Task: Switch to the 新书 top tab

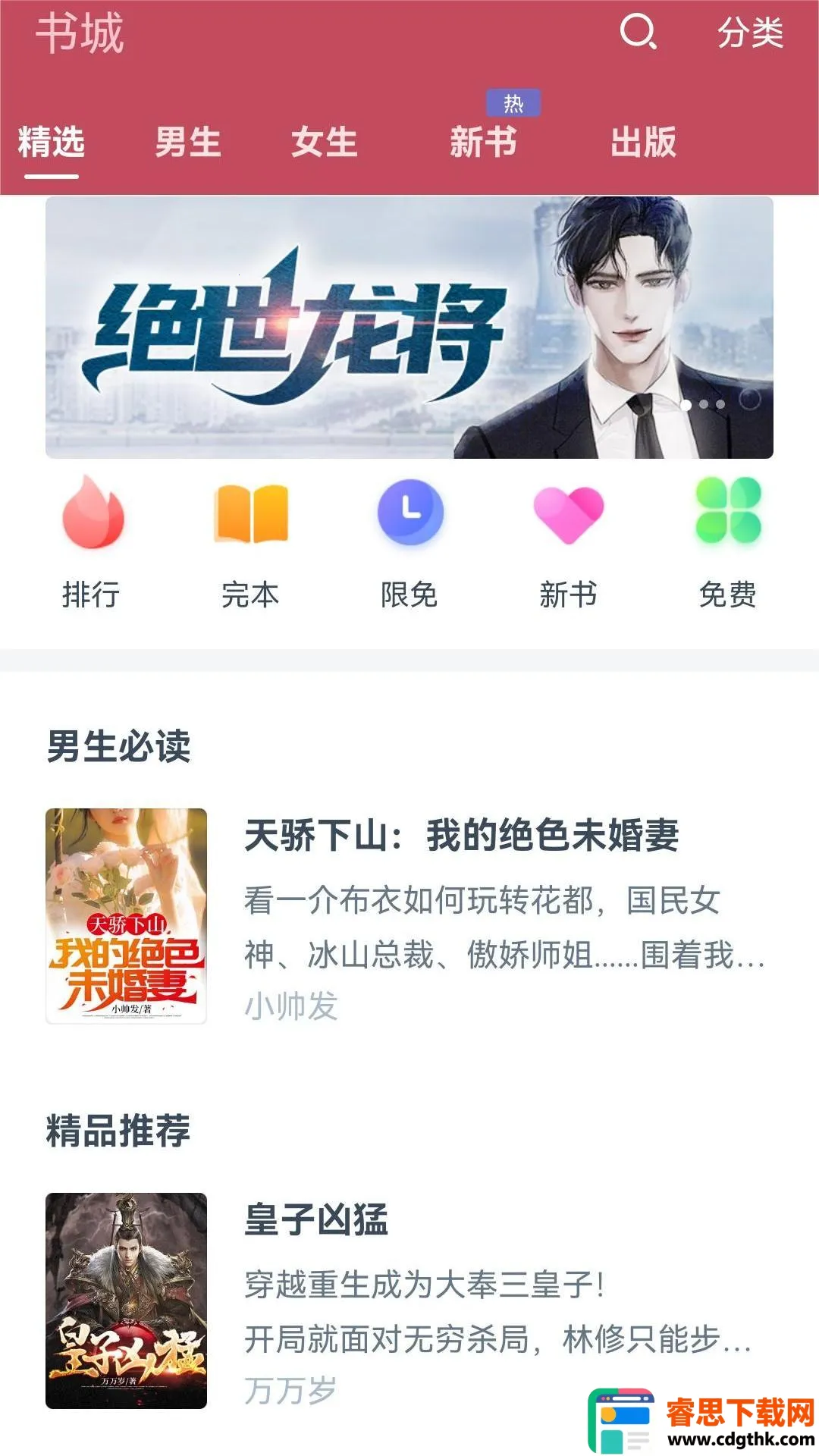Action: coord(483,143)
